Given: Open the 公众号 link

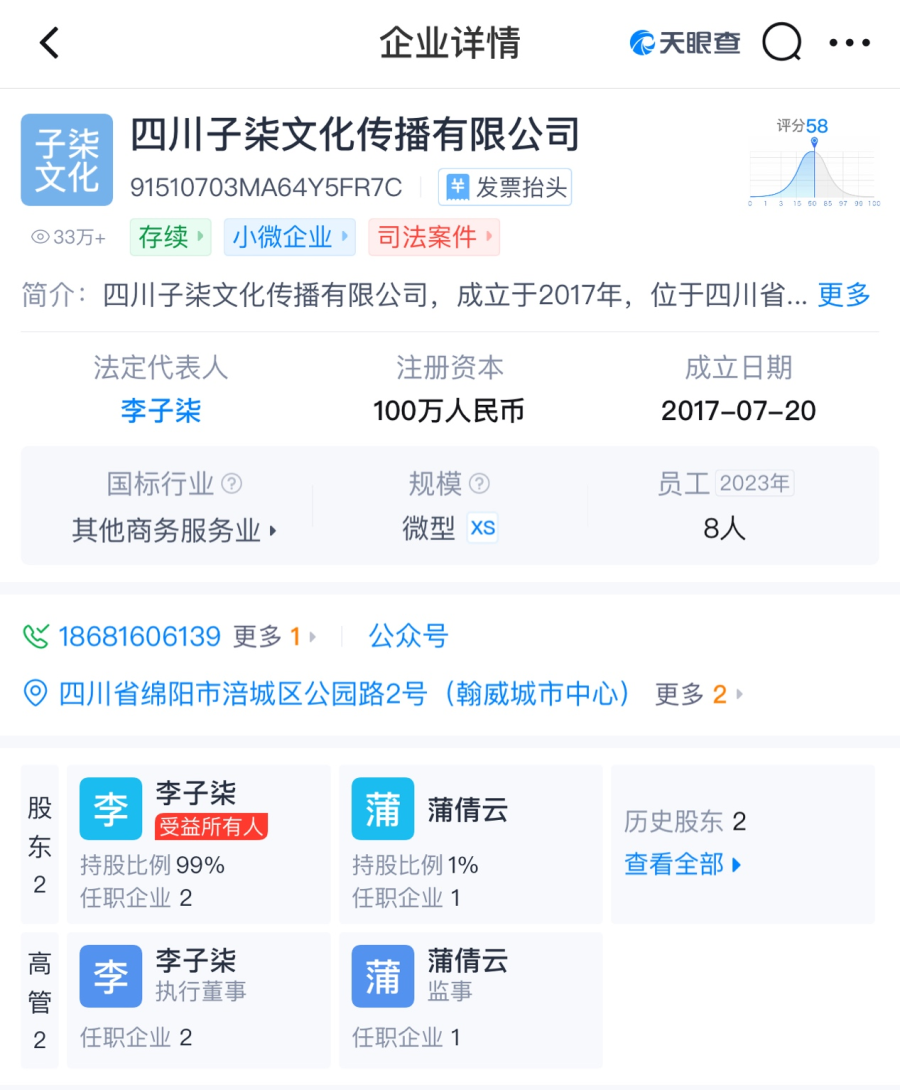Looking at the screenshot, I should (x=408, y=636).
